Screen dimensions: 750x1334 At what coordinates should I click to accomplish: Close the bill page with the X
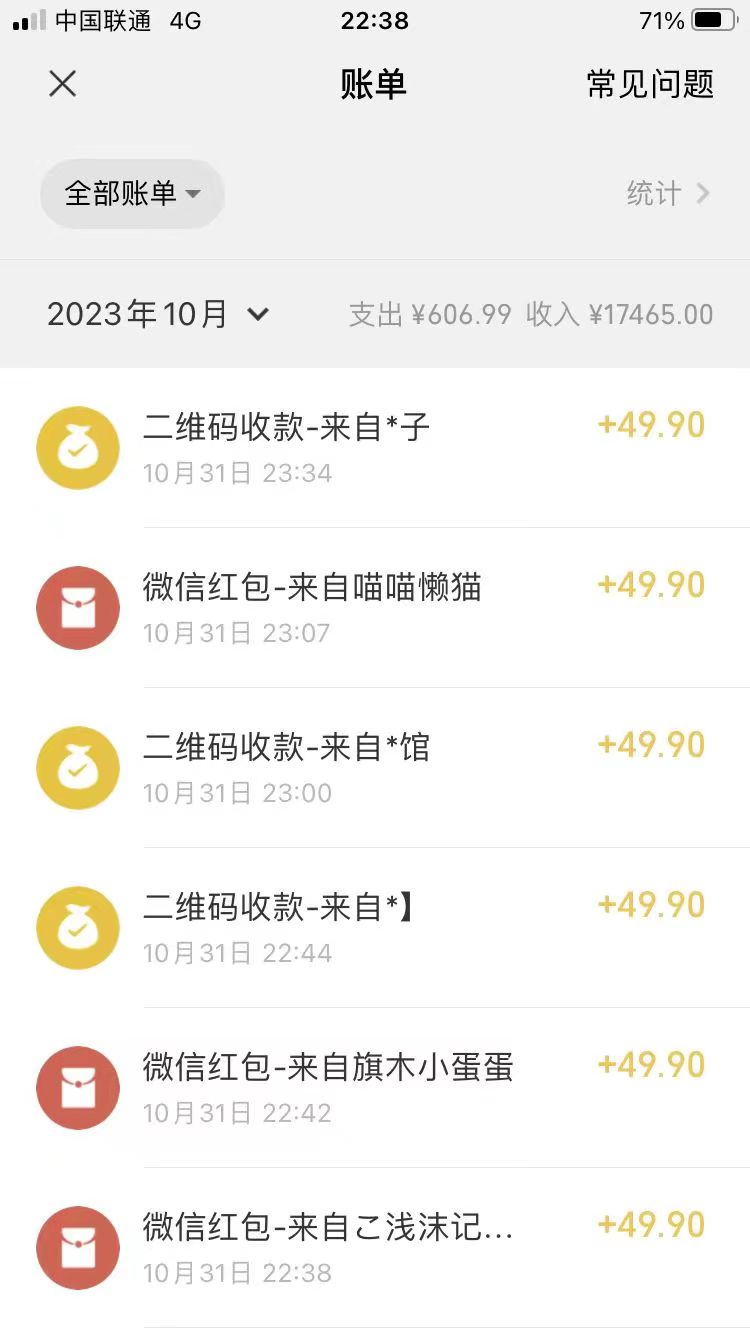click(62, 84)
